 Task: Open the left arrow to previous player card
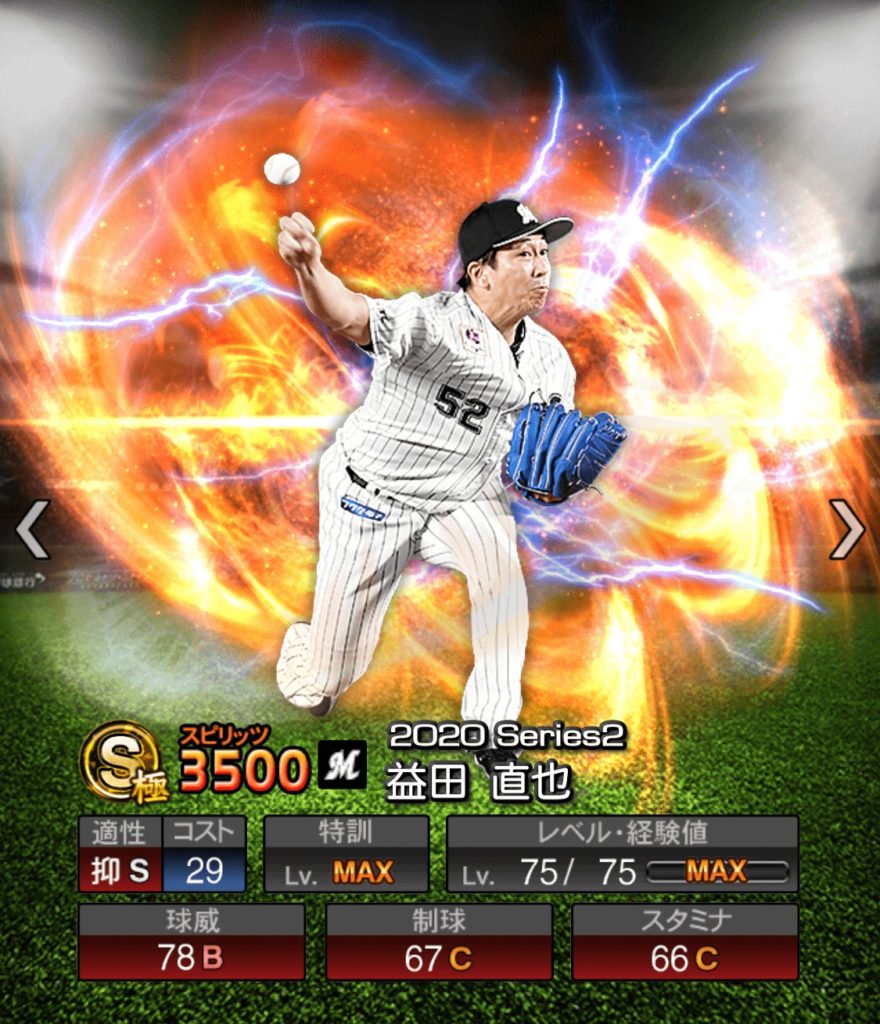(x=34, y=528)
